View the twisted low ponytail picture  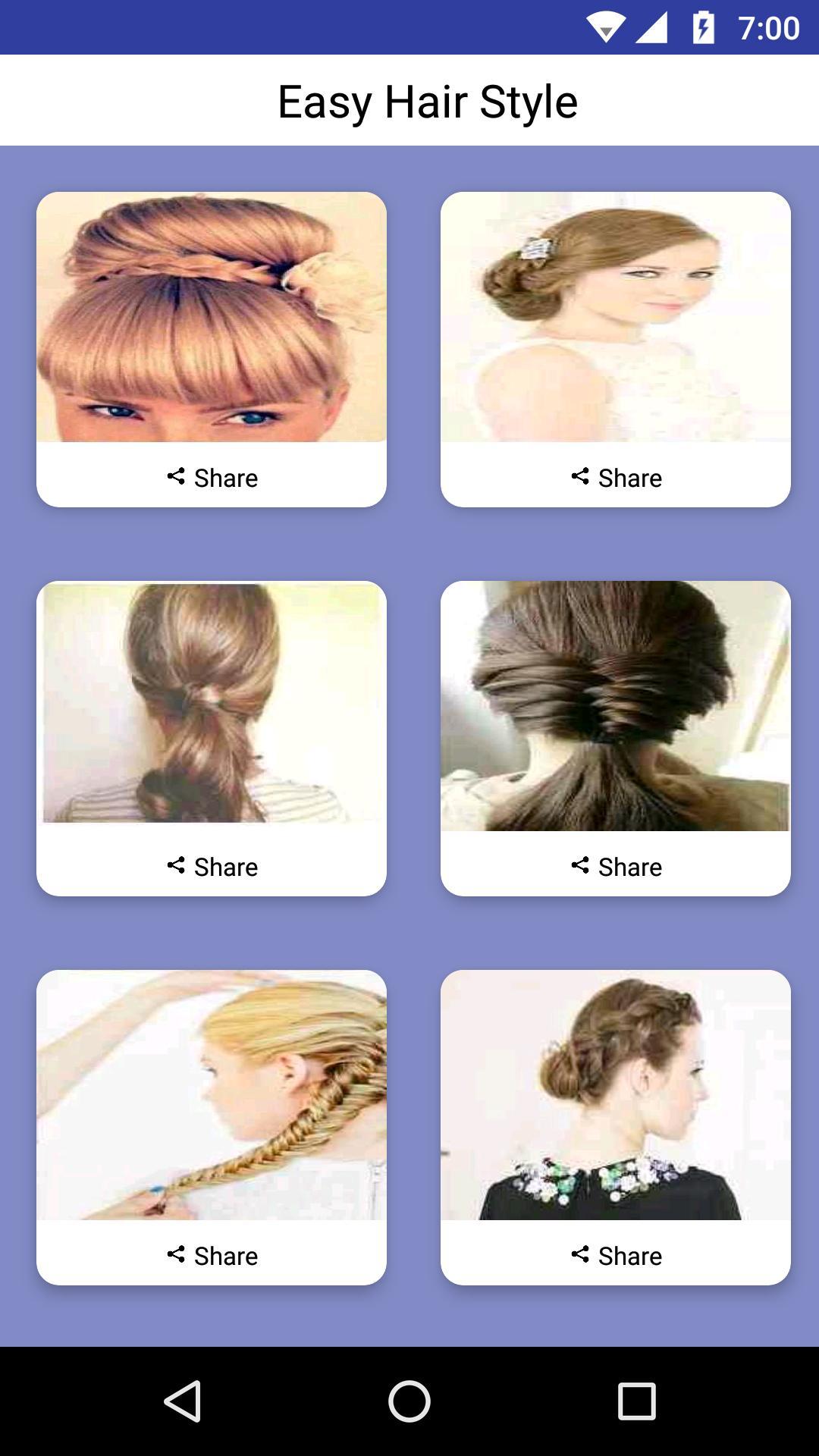point(212,703)
